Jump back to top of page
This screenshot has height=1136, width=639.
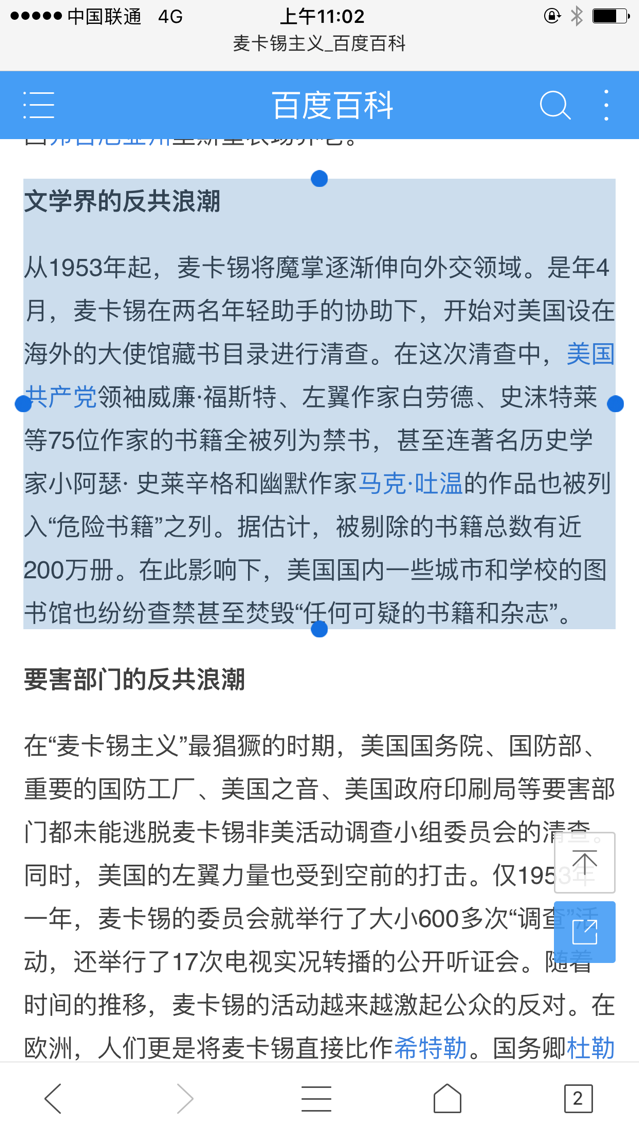tap(585, 863)
